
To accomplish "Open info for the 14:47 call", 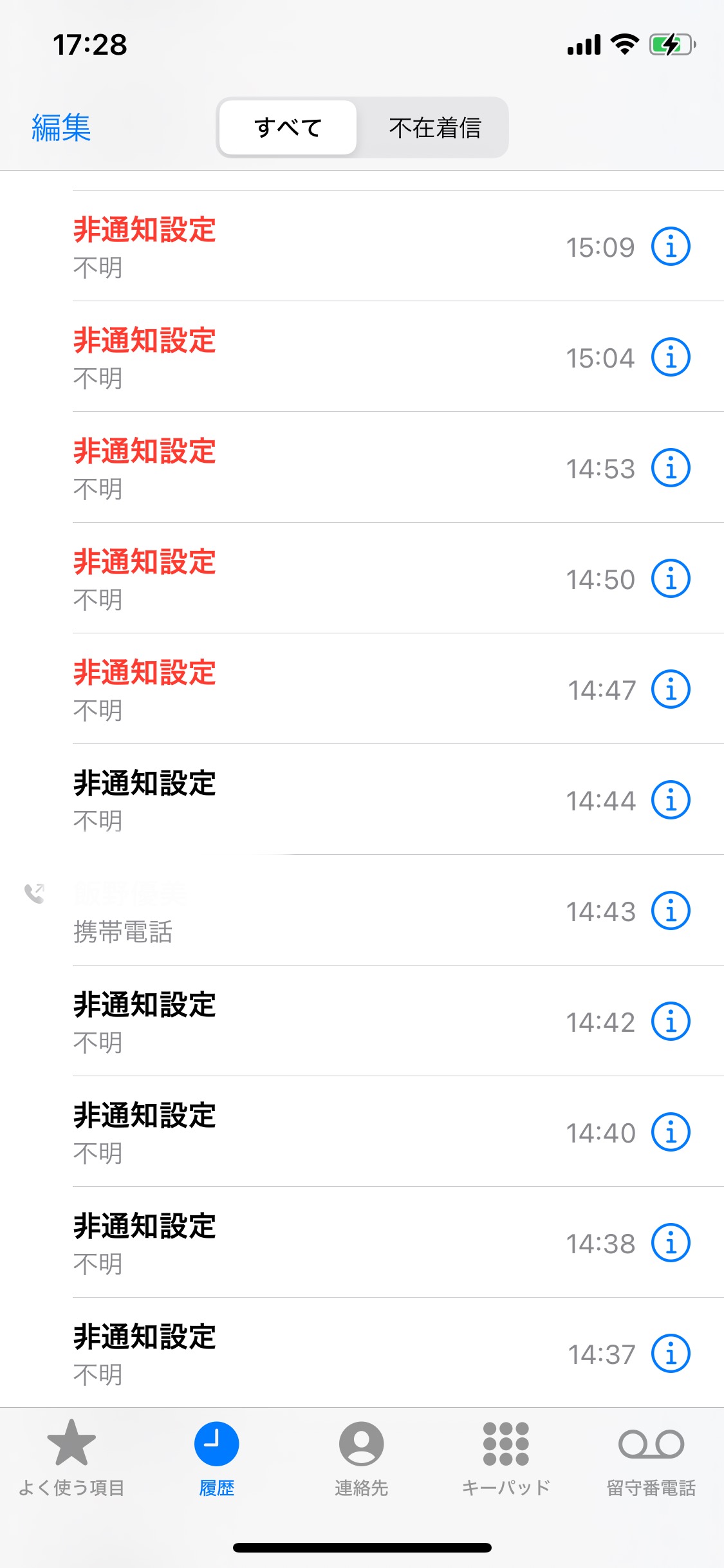I will [671, 689].
